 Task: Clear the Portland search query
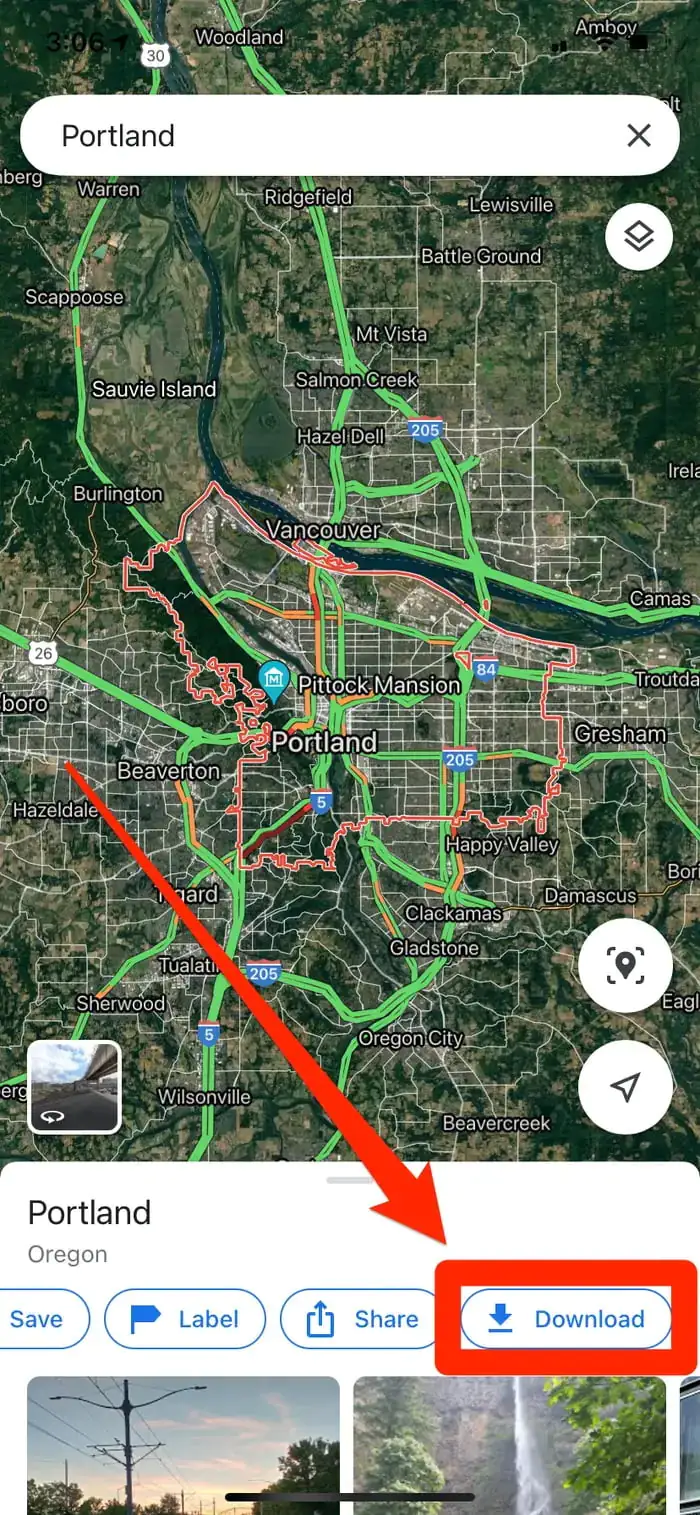tap(638, 136)
